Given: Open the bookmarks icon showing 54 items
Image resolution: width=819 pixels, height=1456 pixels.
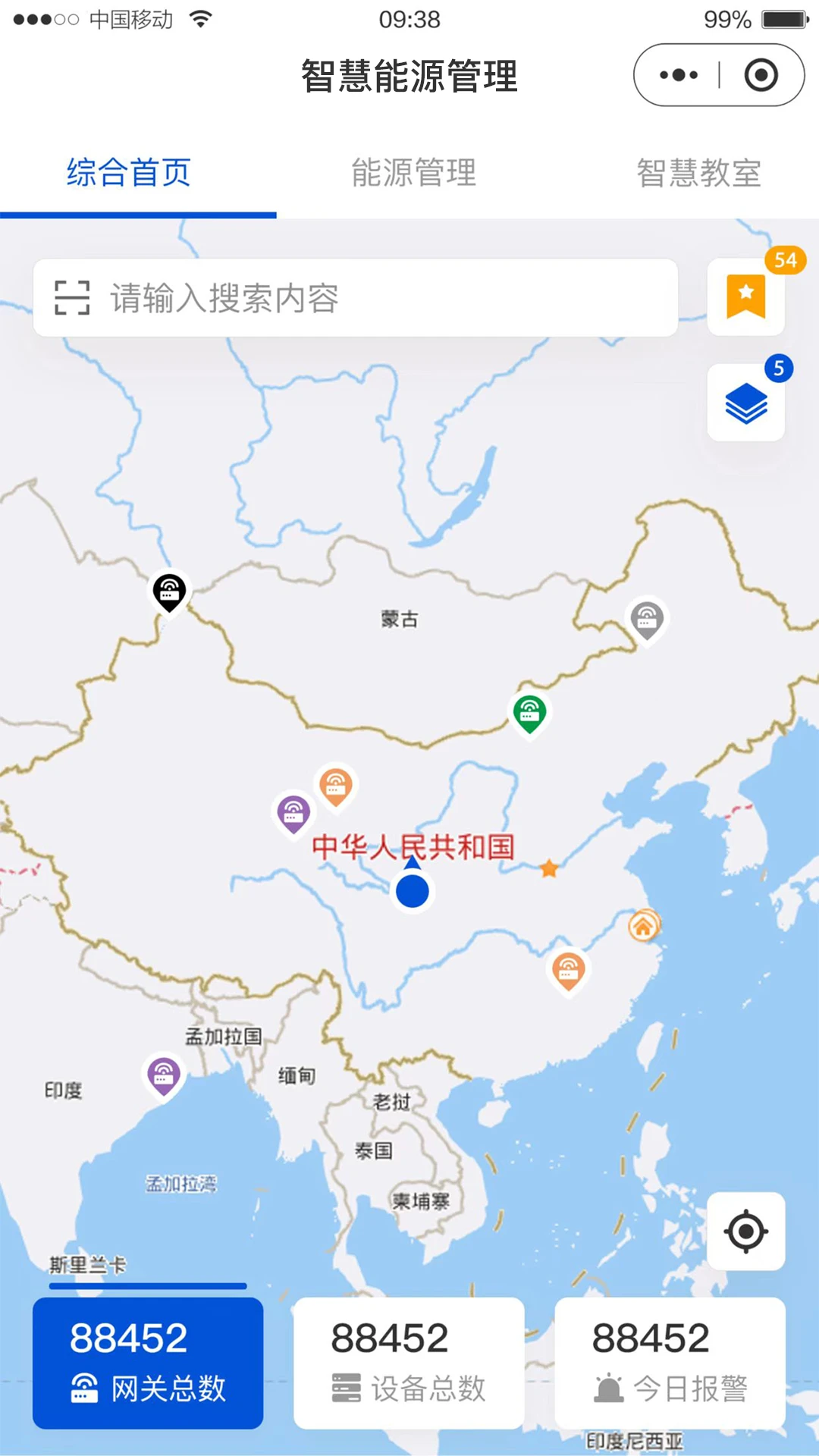Looking at the screenshot, I should [746, 296].
